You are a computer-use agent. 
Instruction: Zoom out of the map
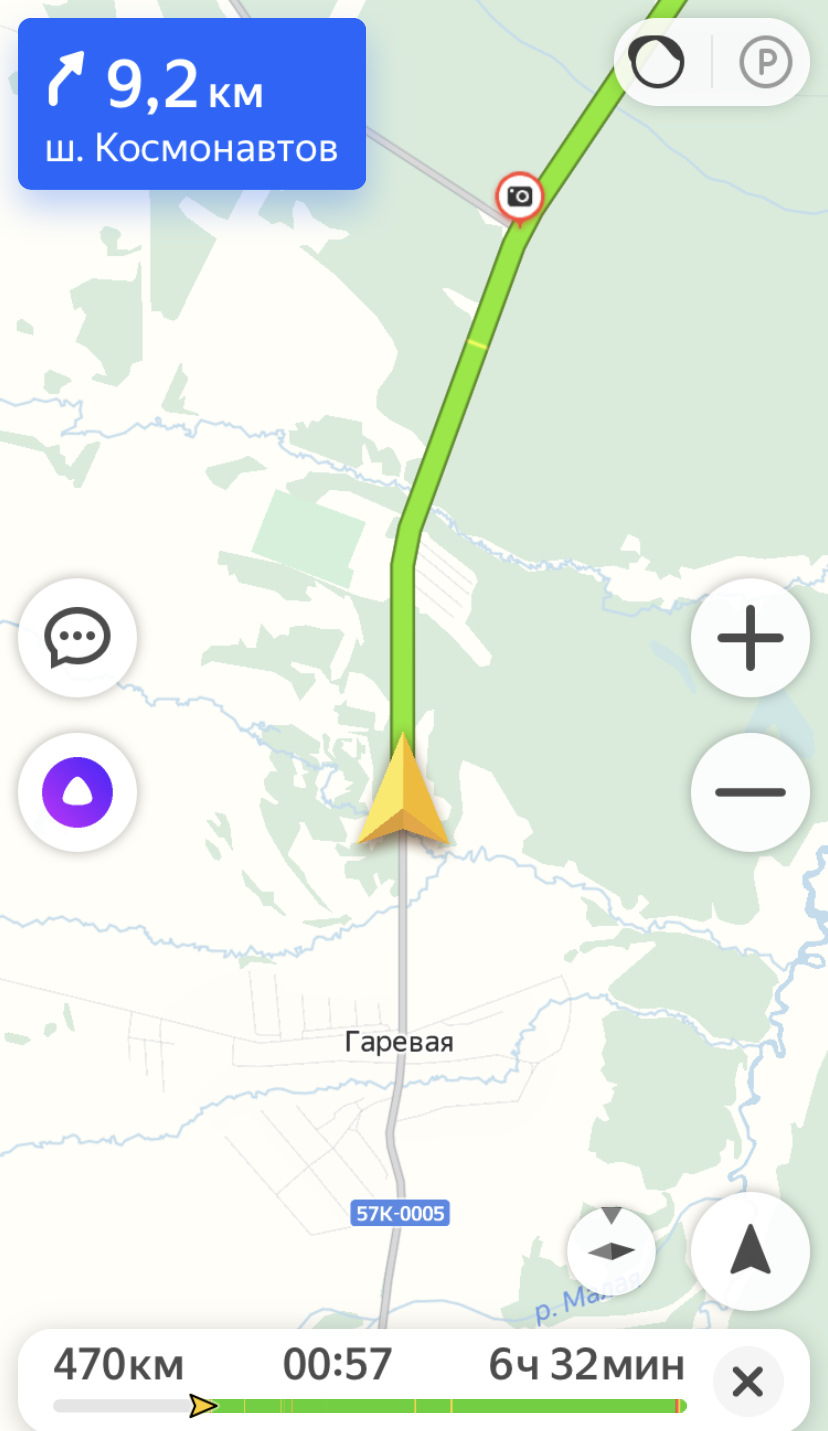[x=750, y=792]
